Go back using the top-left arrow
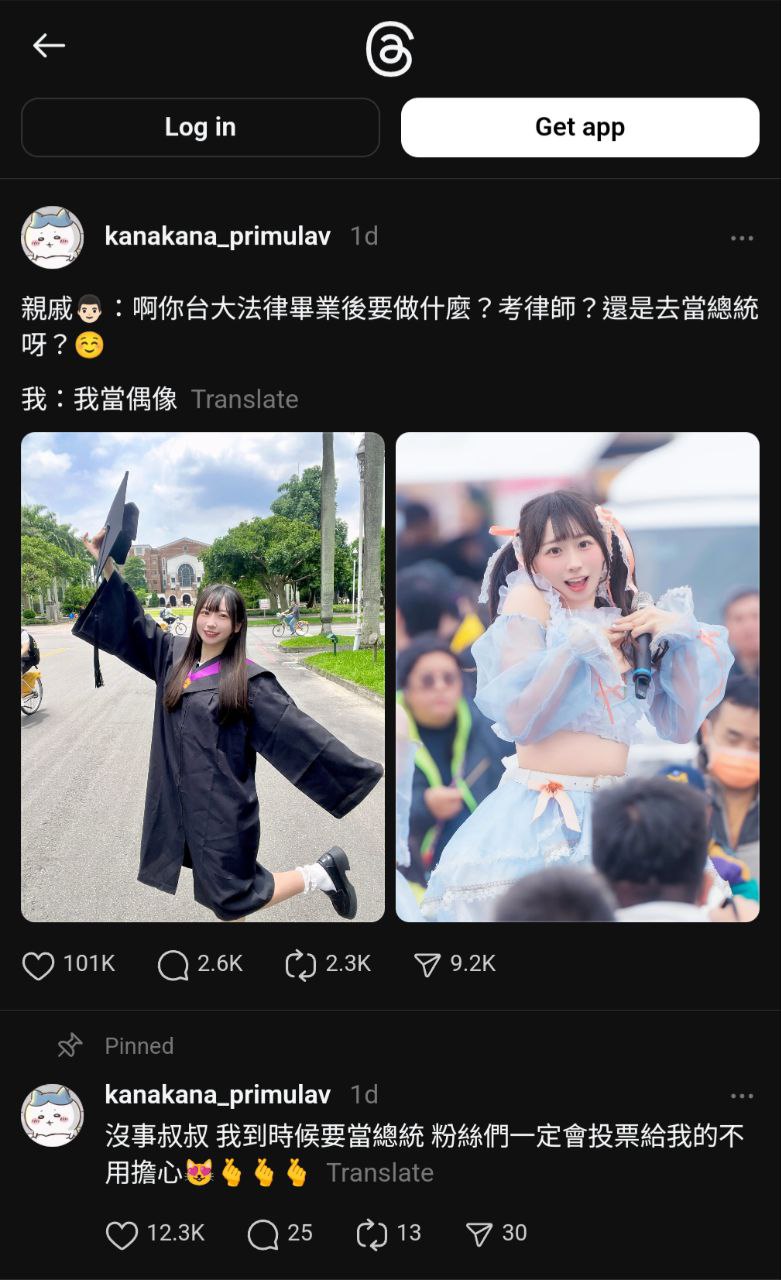This screenshot has width=781, height=1280. [x=48, y=45]
